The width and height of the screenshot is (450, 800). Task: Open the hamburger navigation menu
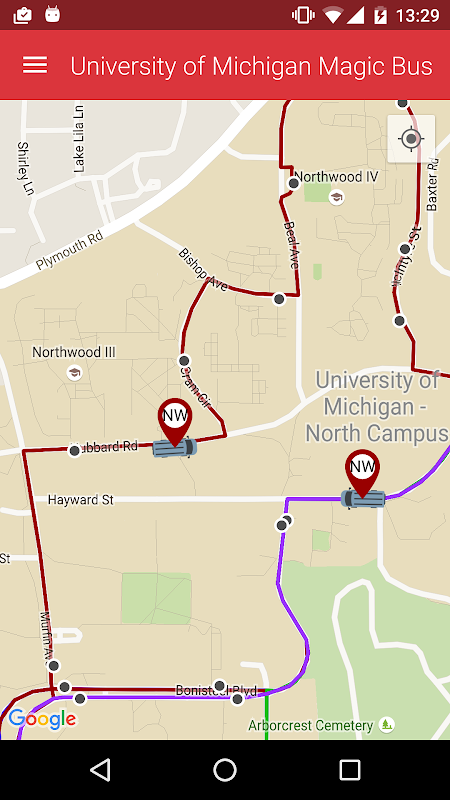pos(35,65)
